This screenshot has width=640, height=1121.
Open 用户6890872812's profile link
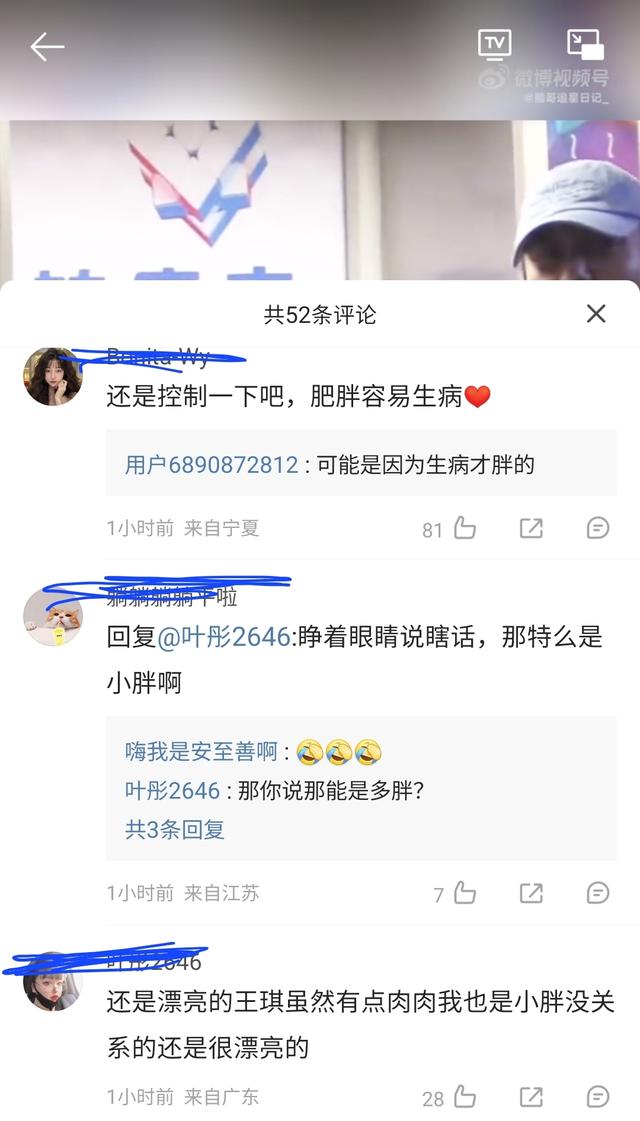(x=211, y=464)
